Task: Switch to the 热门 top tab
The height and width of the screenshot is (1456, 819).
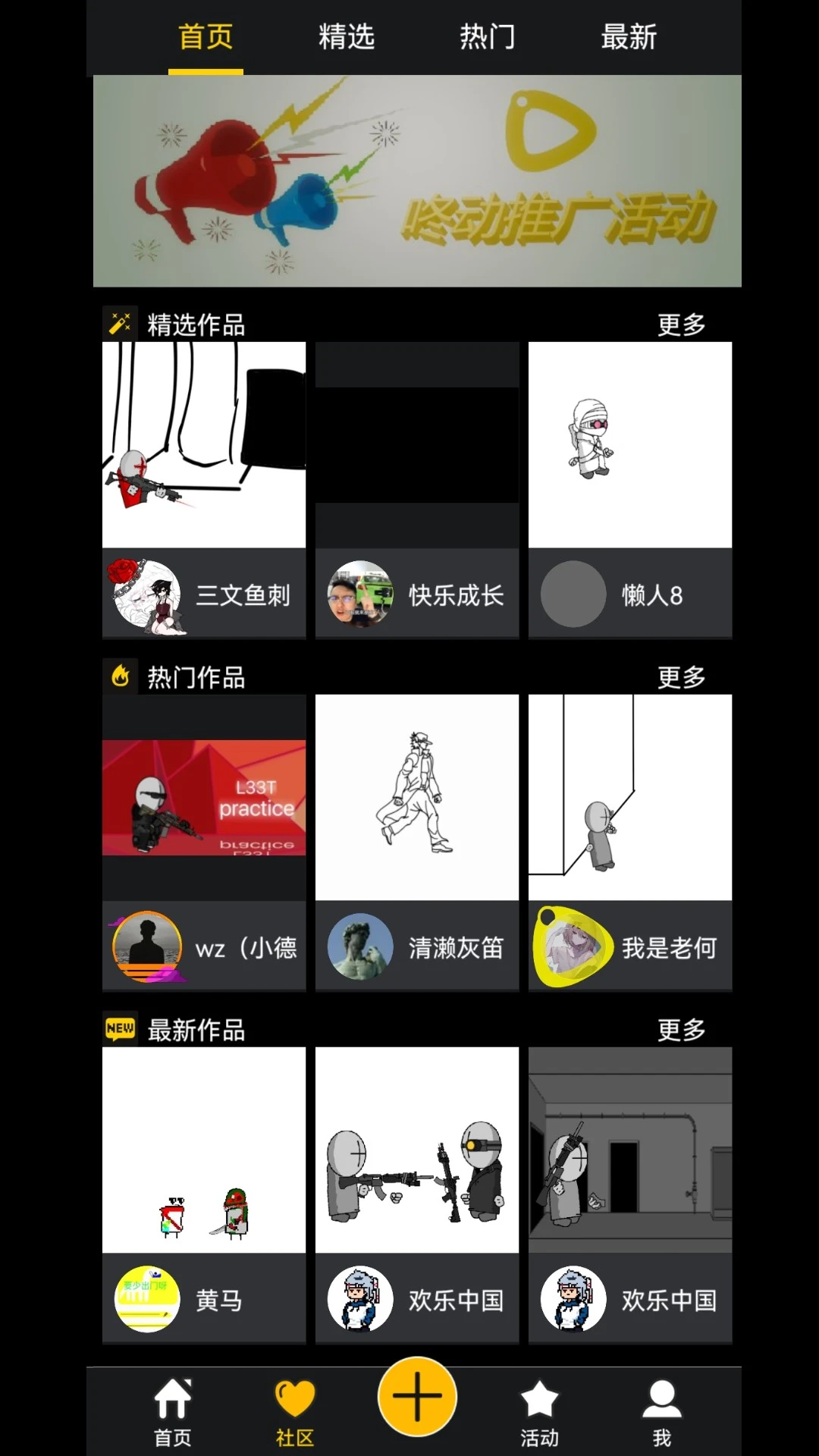Action: (x=488, y=36)
